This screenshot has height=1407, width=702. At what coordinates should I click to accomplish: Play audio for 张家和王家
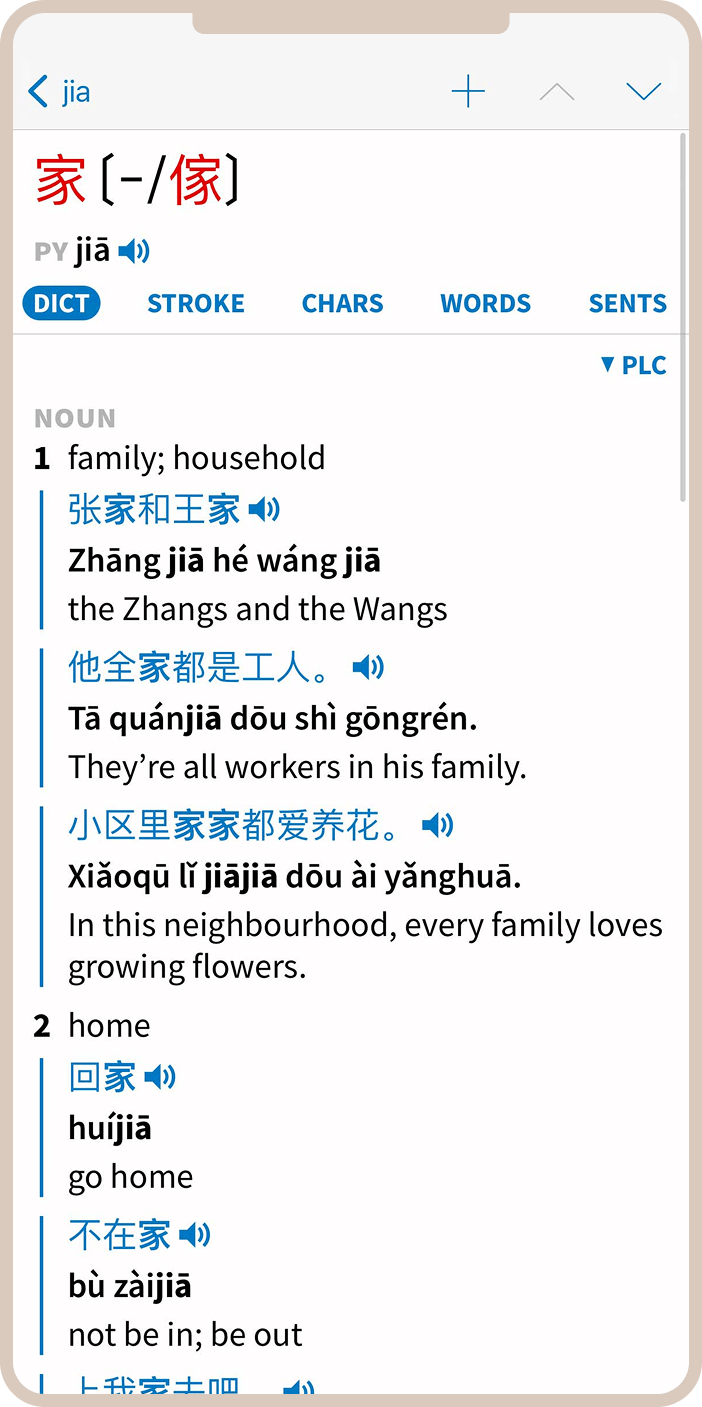pos(264,510)
